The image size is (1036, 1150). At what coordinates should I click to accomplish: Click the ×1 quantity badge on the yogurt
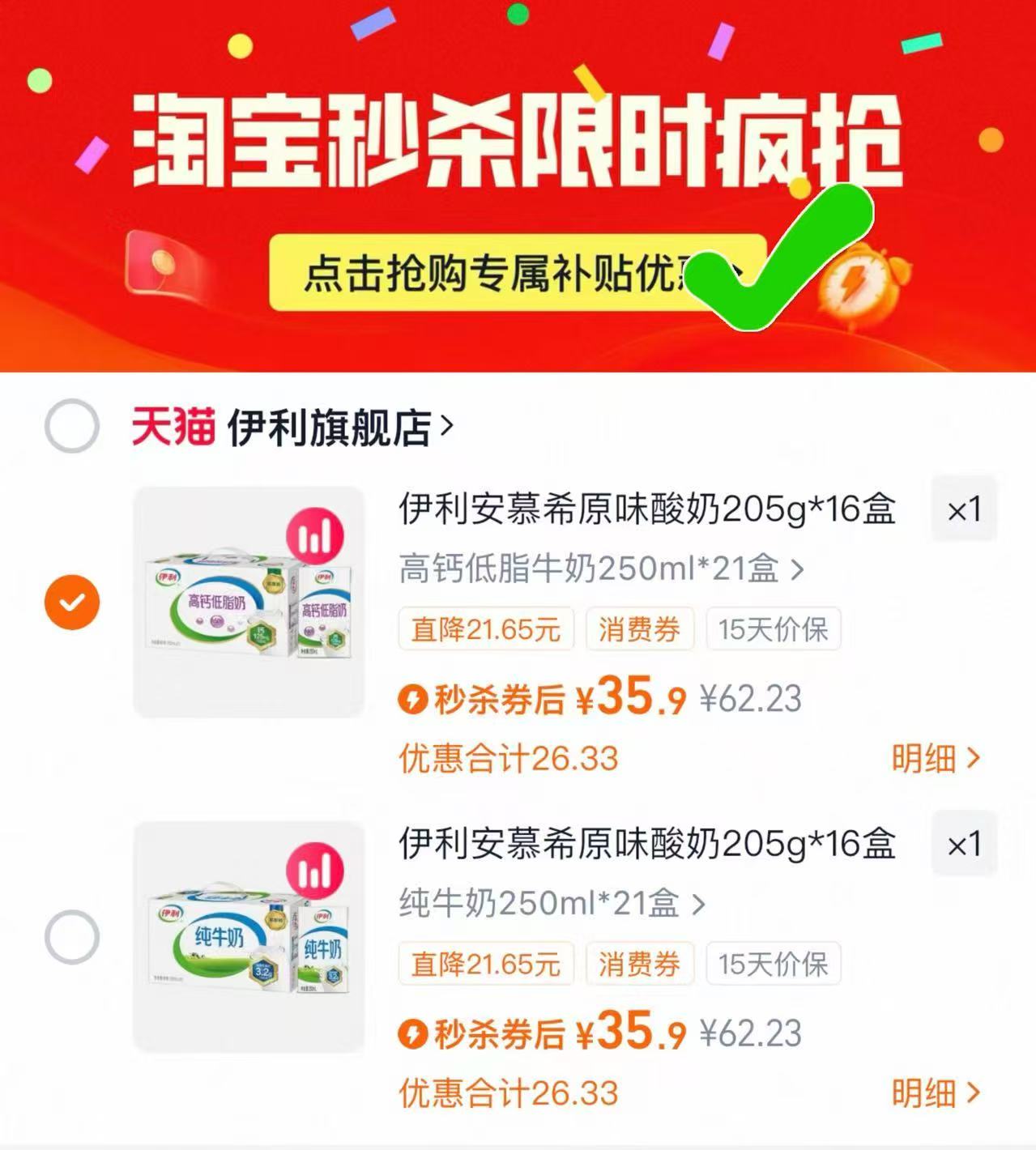pos(966,509)
